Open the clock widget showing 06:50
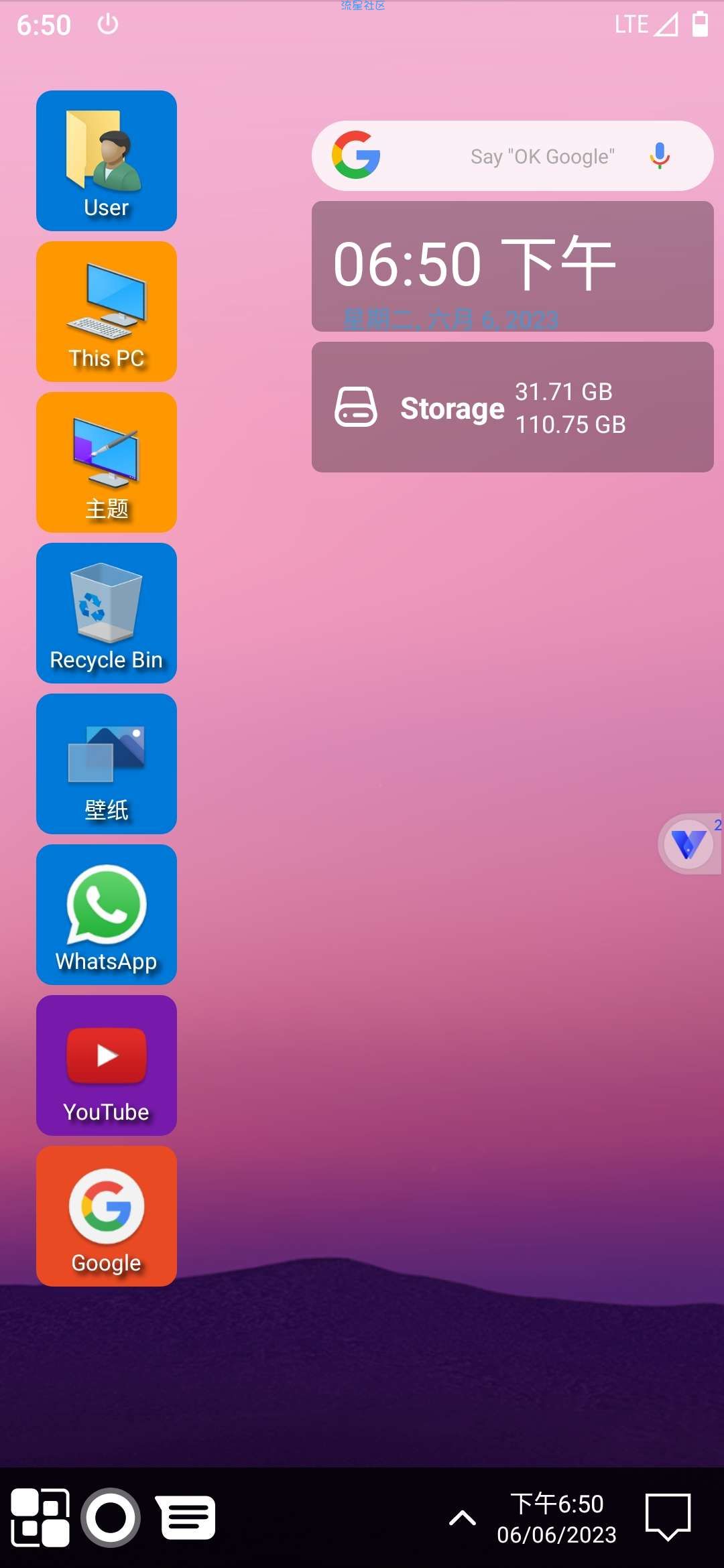This screenshot has width=724, height=1568. pyautogui.click(x=512, y=266)
